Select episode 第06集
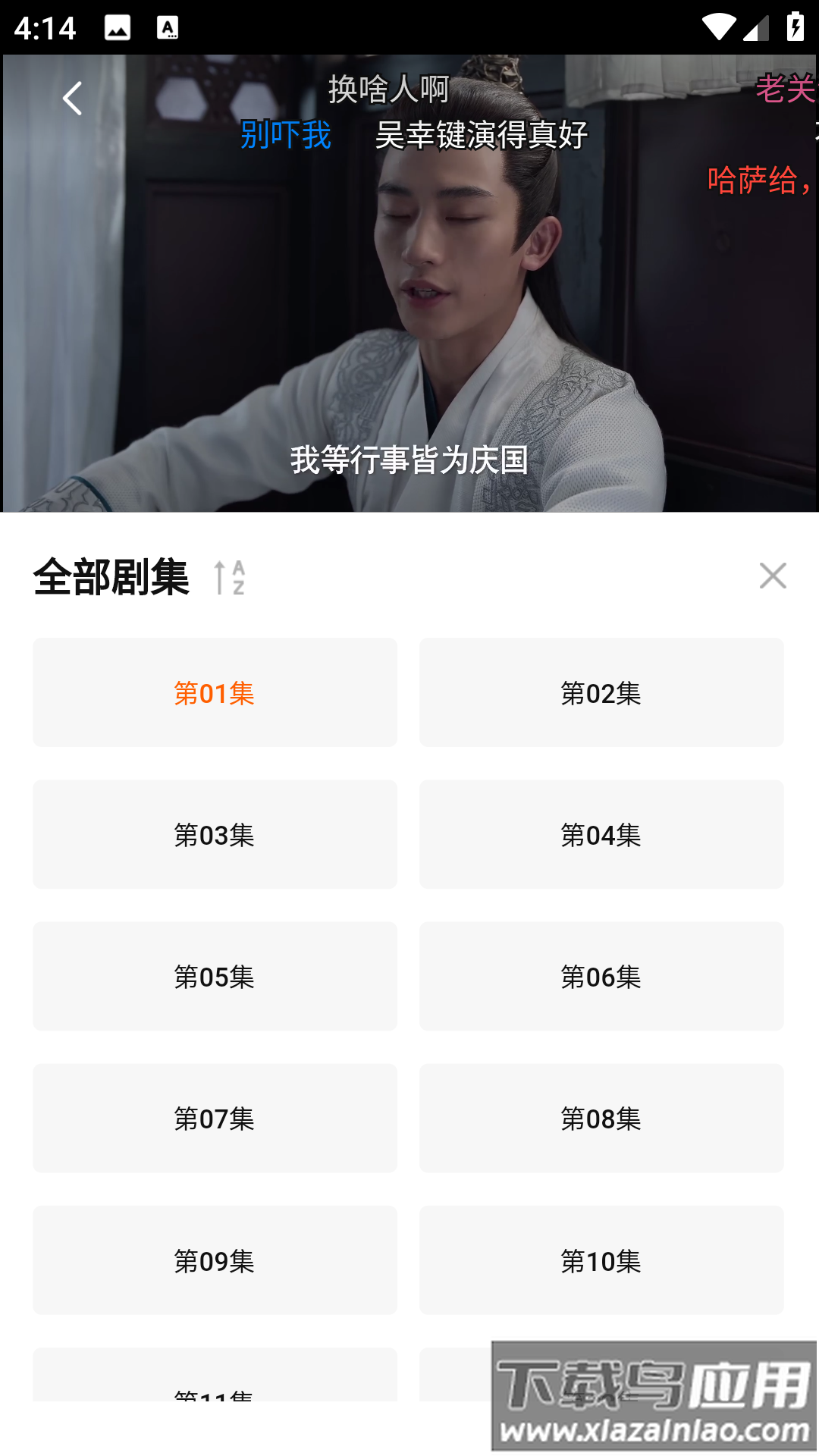 click(601, 976)
